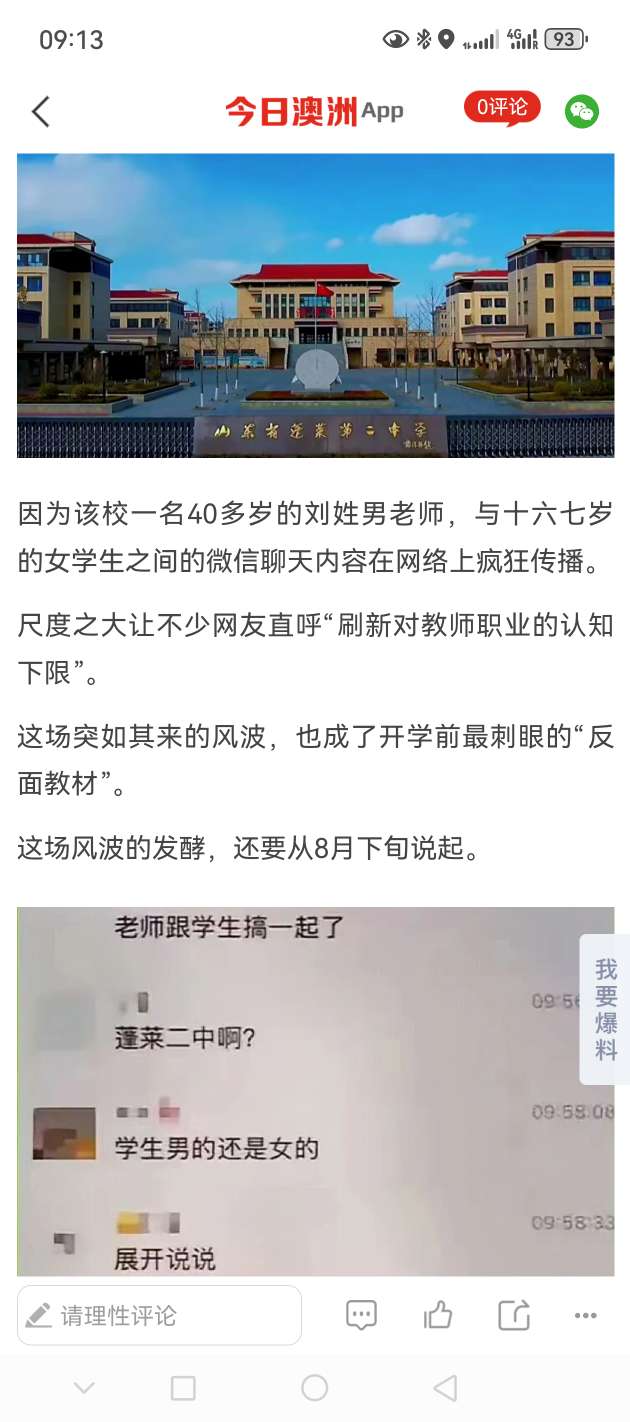Open the system recent apps view
The height and width of the screenshot is (1422, 630).
point(183,1388)
